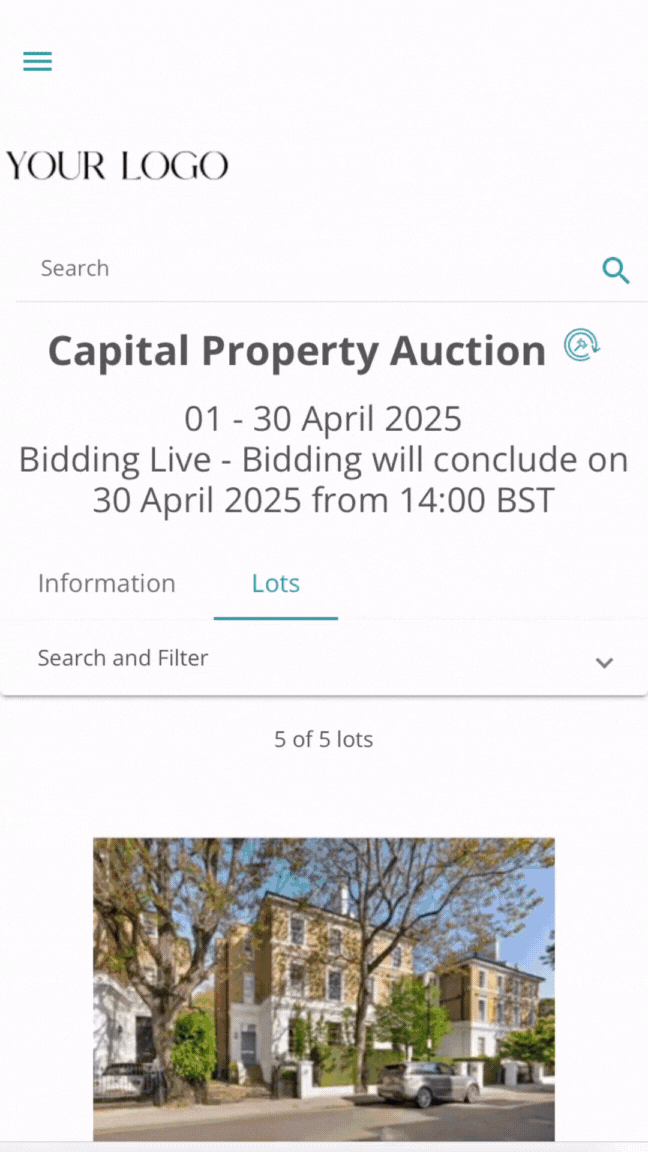Tap the magnifying glass search icon
The image size is (648, 1152).
(x=615, y=270)
